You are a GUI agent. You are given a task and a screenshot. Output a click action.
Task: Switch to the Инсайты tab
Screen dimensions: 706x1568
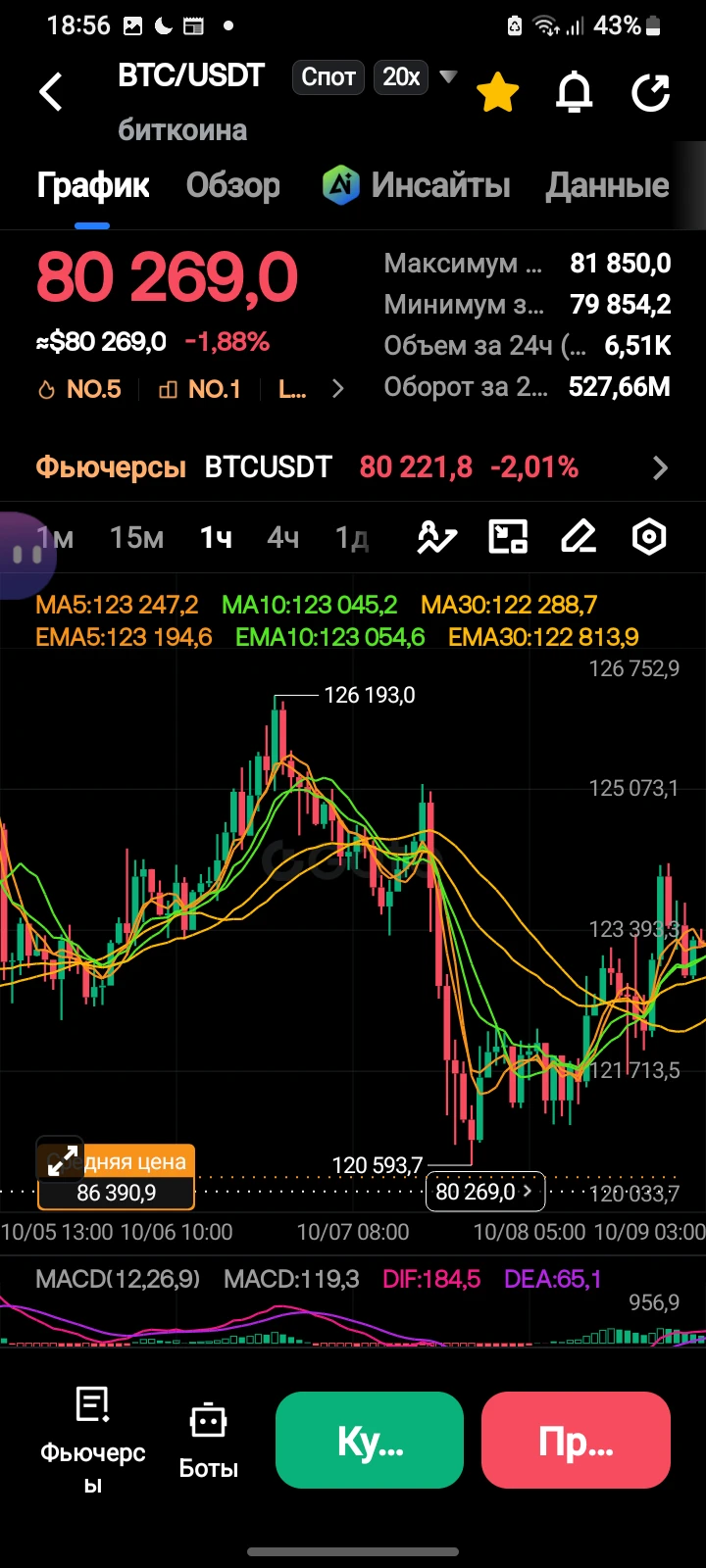pyautogui.click(x=417, y=185)
